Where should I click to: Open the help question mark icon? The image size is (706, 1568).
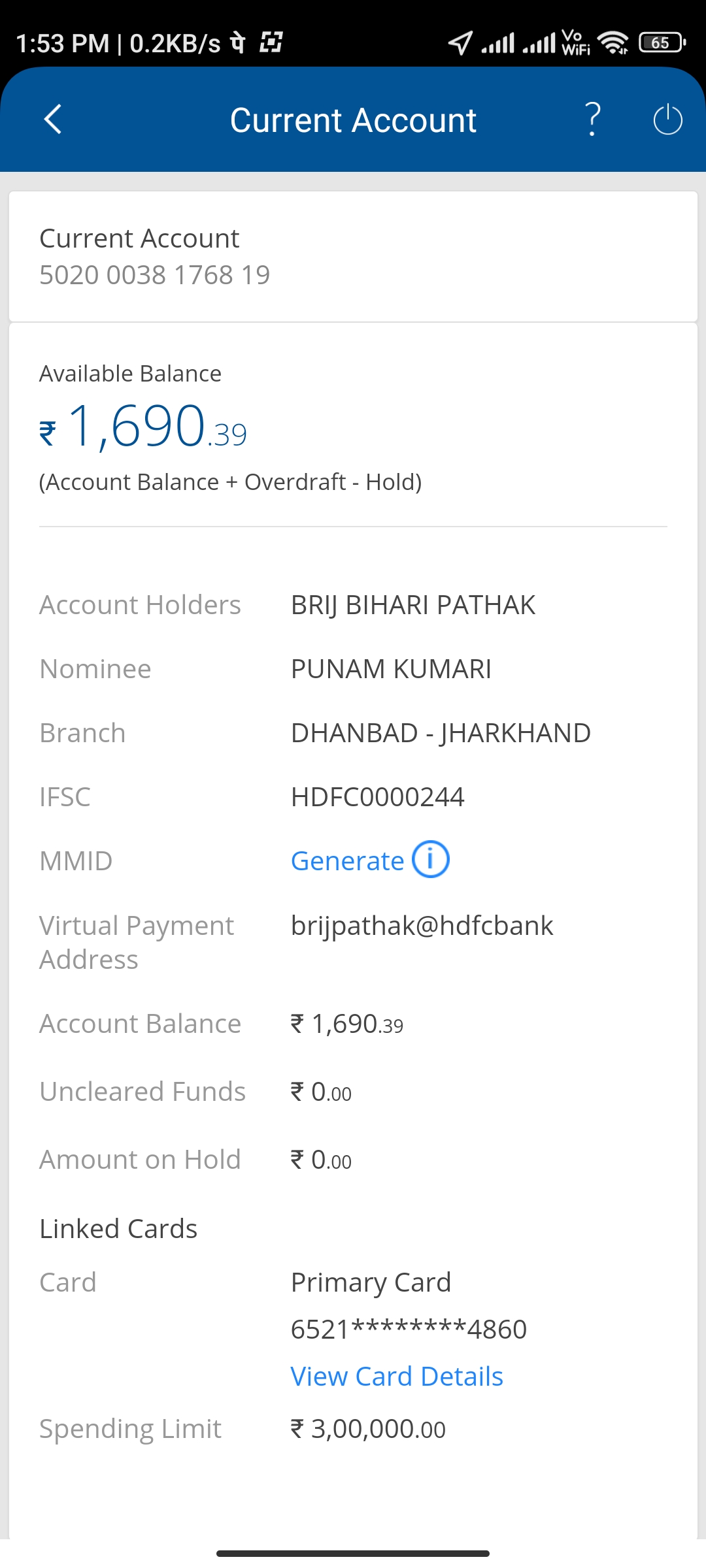click(x=592, y=120)
